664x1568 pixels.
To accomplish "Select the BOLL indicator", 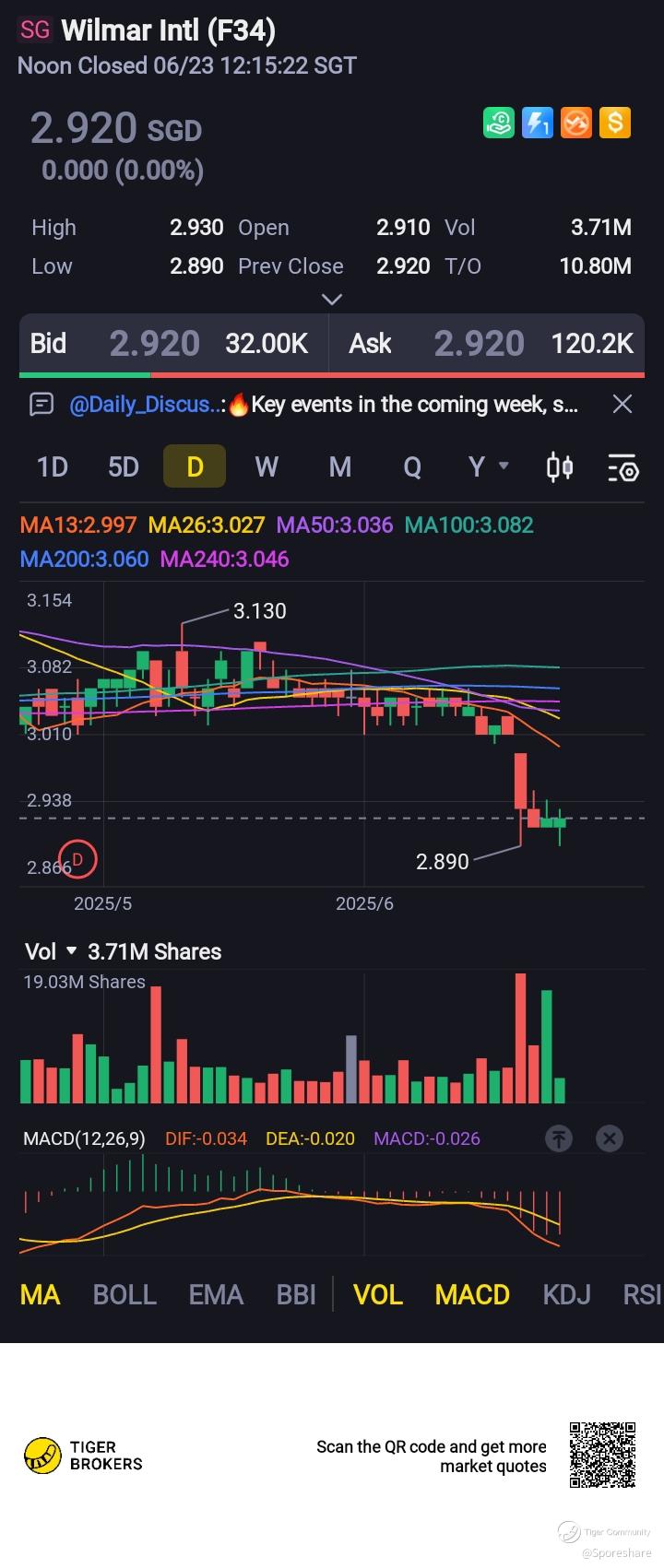I will pyautogui.click(x=125, y=1294).
